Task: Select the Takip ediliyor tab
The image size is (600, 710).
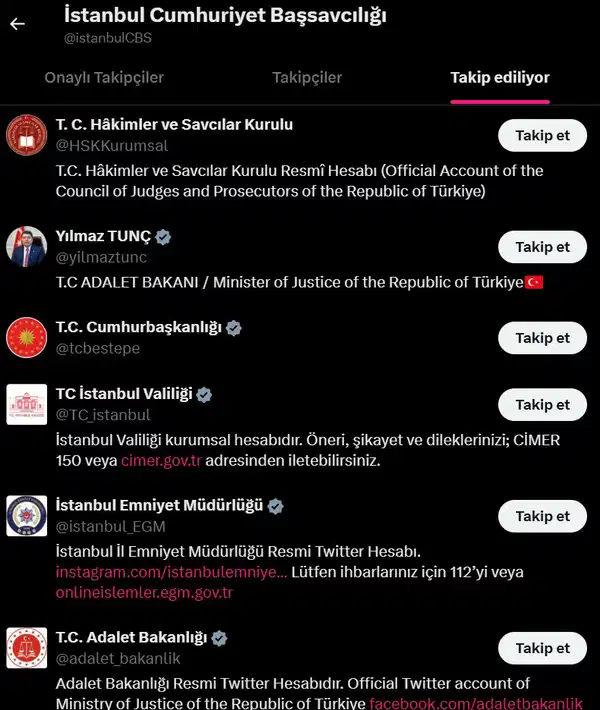Action: click(x=500, y=77)
